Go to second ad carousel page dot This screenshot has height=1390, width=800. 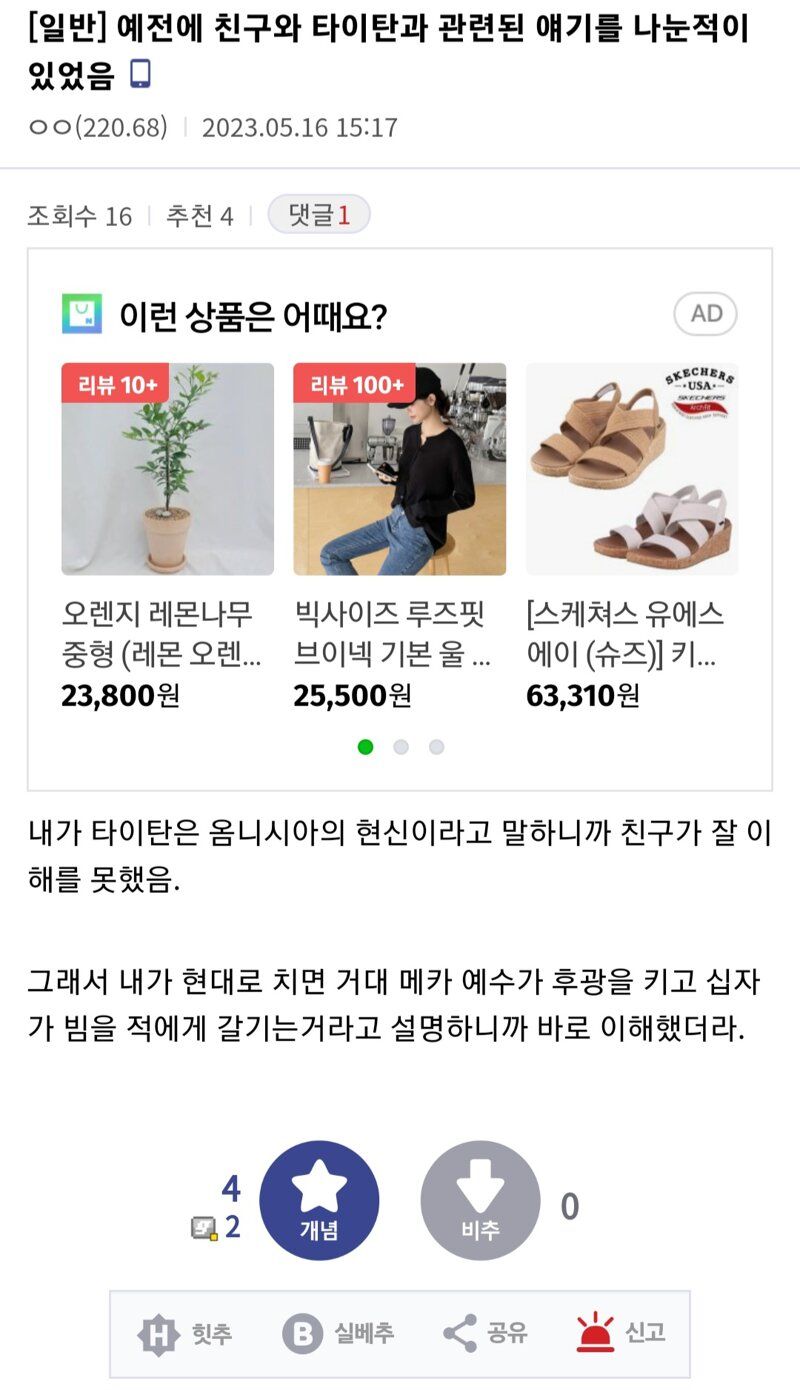pos(401,747)
